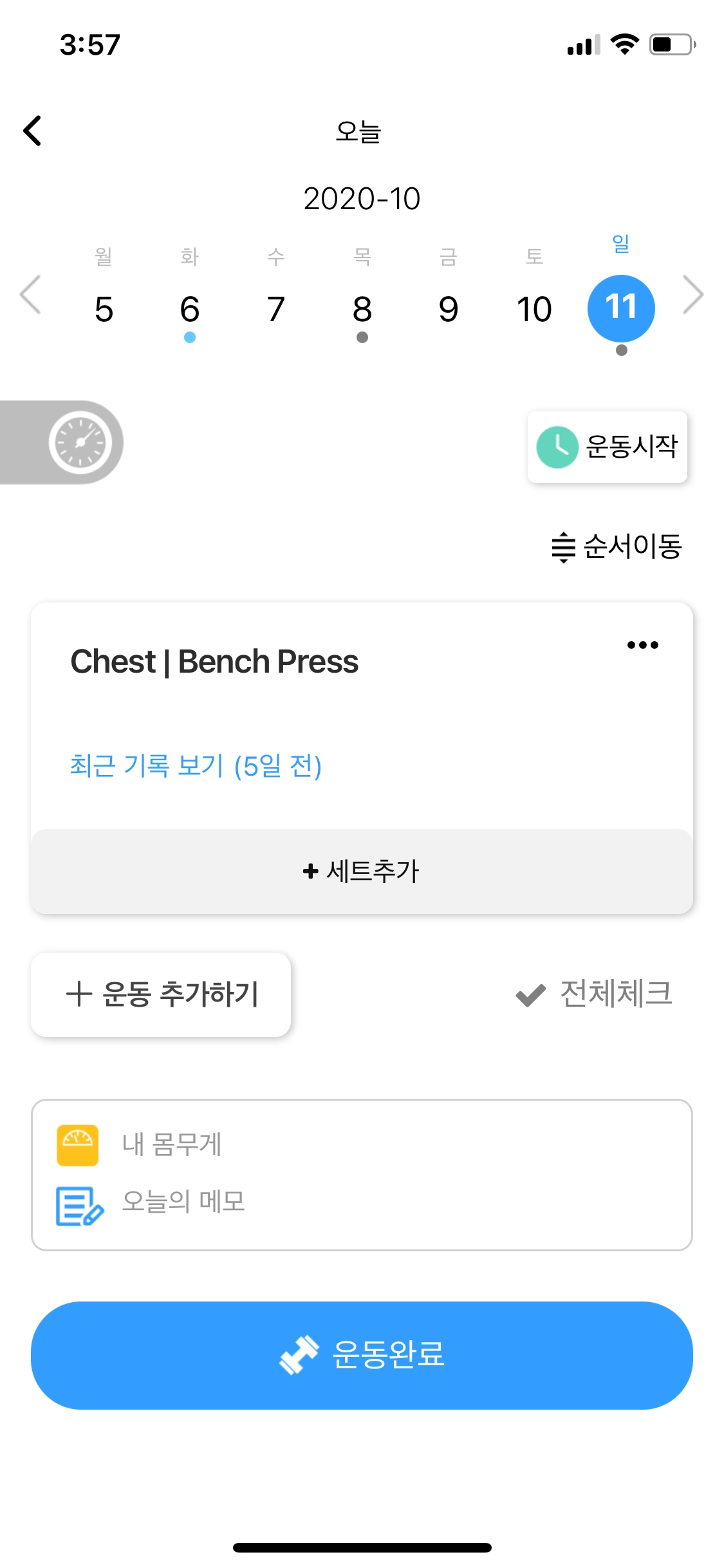Tap 운동시작 to start the workout
The width and height of the screenshot is (724, 1568).
[607, 447]
